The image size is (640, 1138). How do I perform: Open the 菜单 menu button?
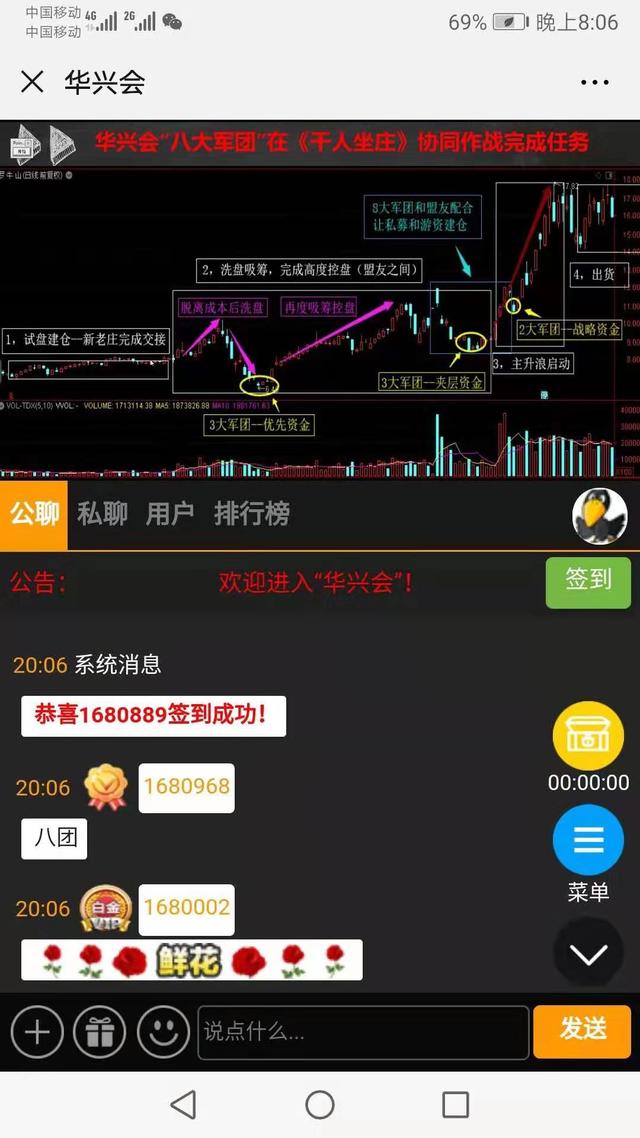click(x=588, y=840)
